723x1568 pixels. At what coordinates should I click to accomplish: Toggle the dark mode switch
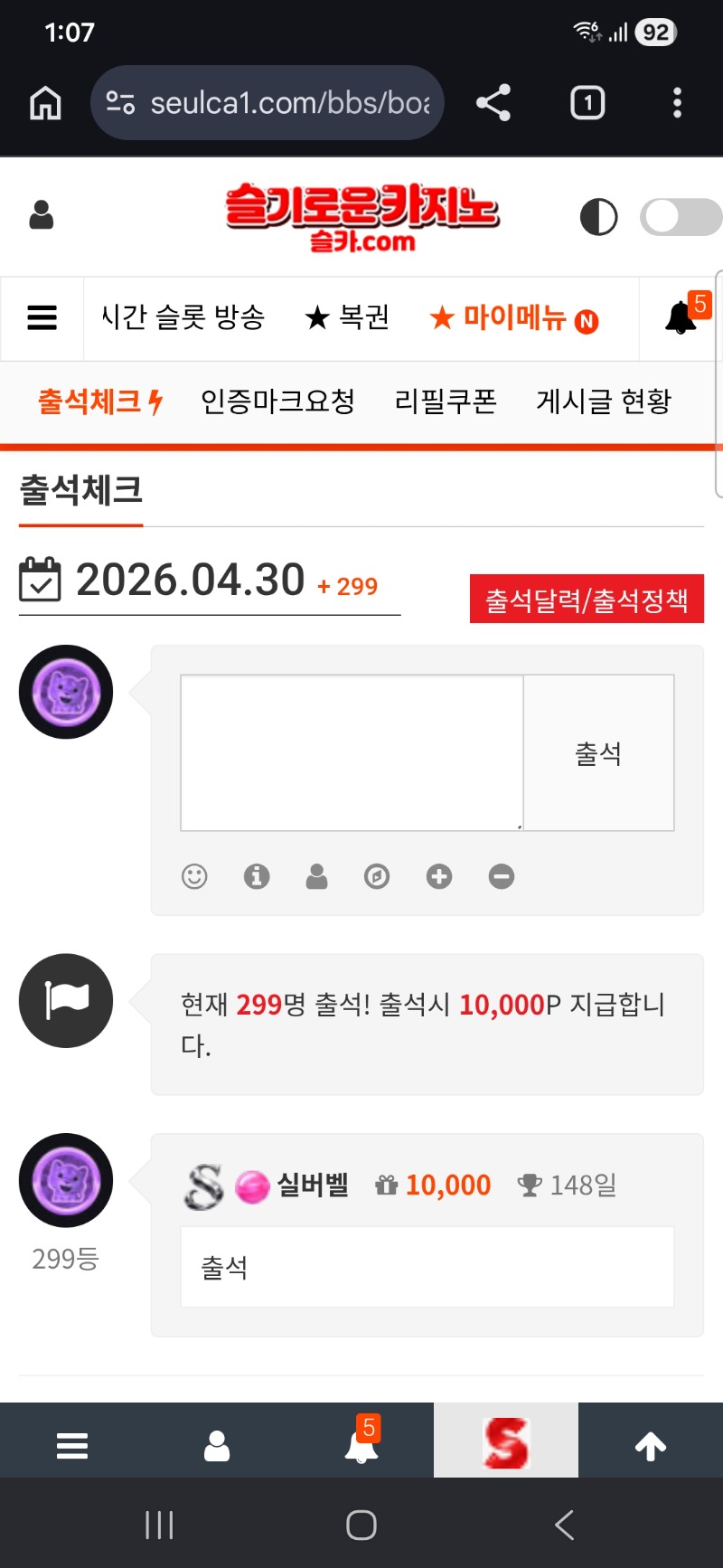point(680,217)
